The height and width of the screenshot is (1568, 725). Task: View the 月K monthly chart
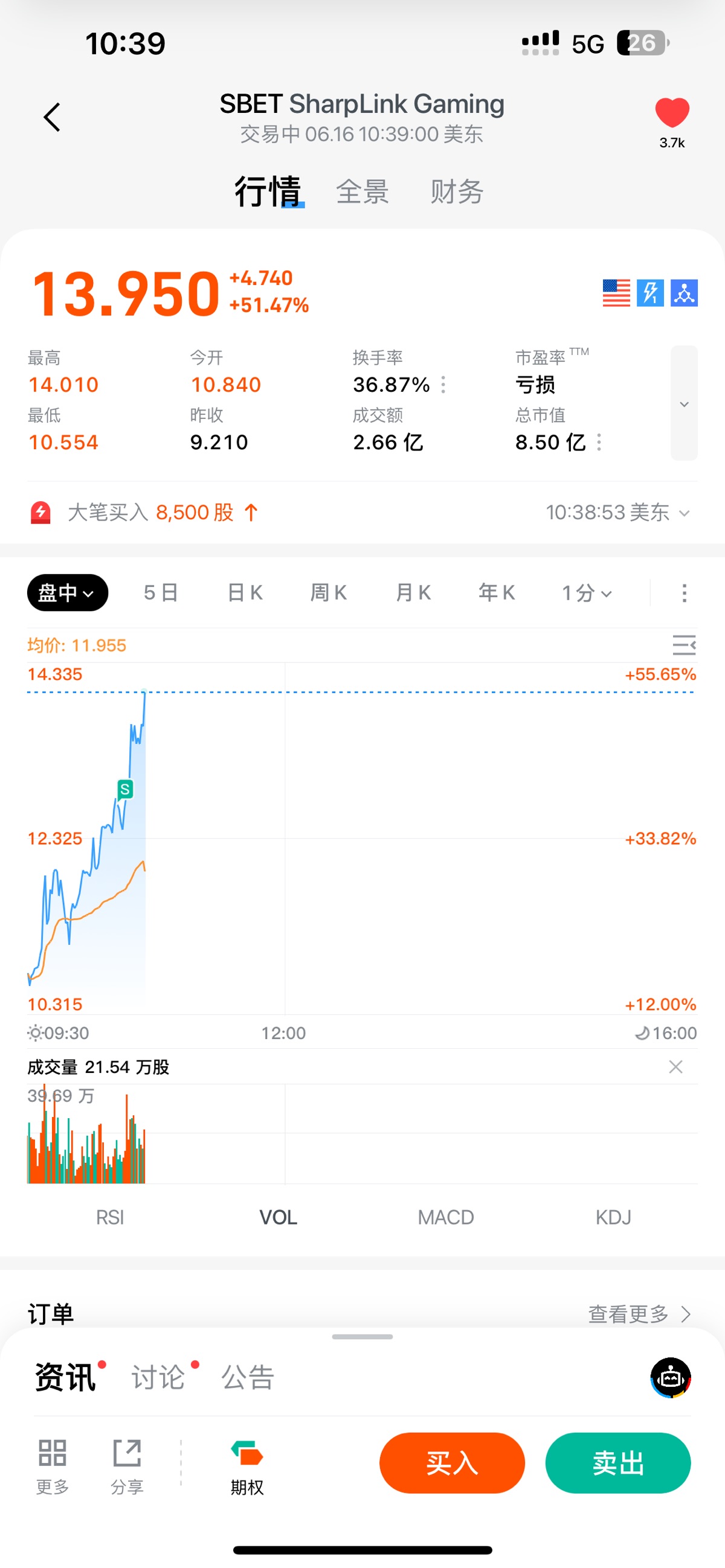pos(413,592)
